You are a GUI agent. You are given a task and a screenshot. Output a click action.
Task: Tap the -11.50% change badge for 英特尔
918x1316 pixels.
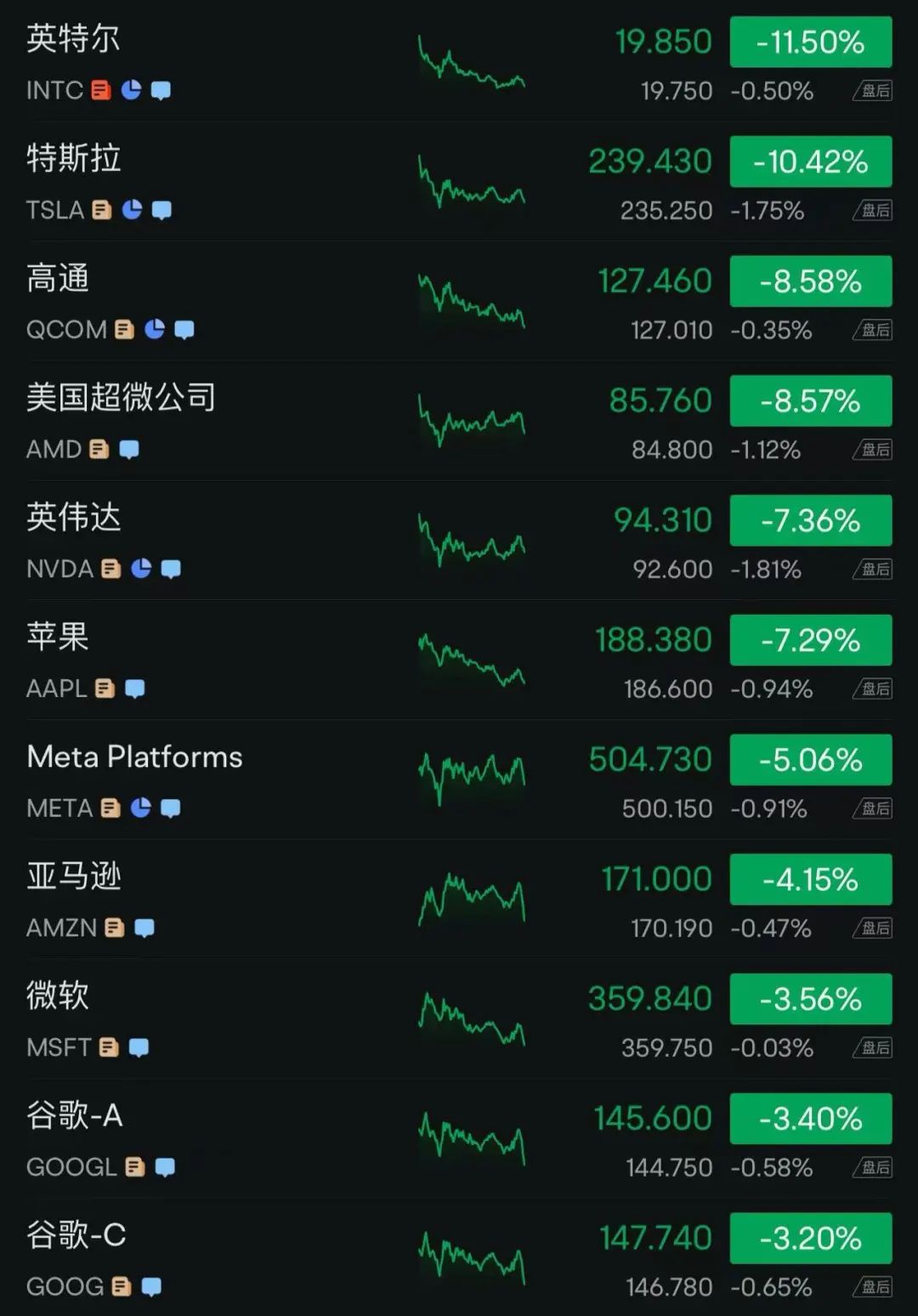[x=810, y=43]
